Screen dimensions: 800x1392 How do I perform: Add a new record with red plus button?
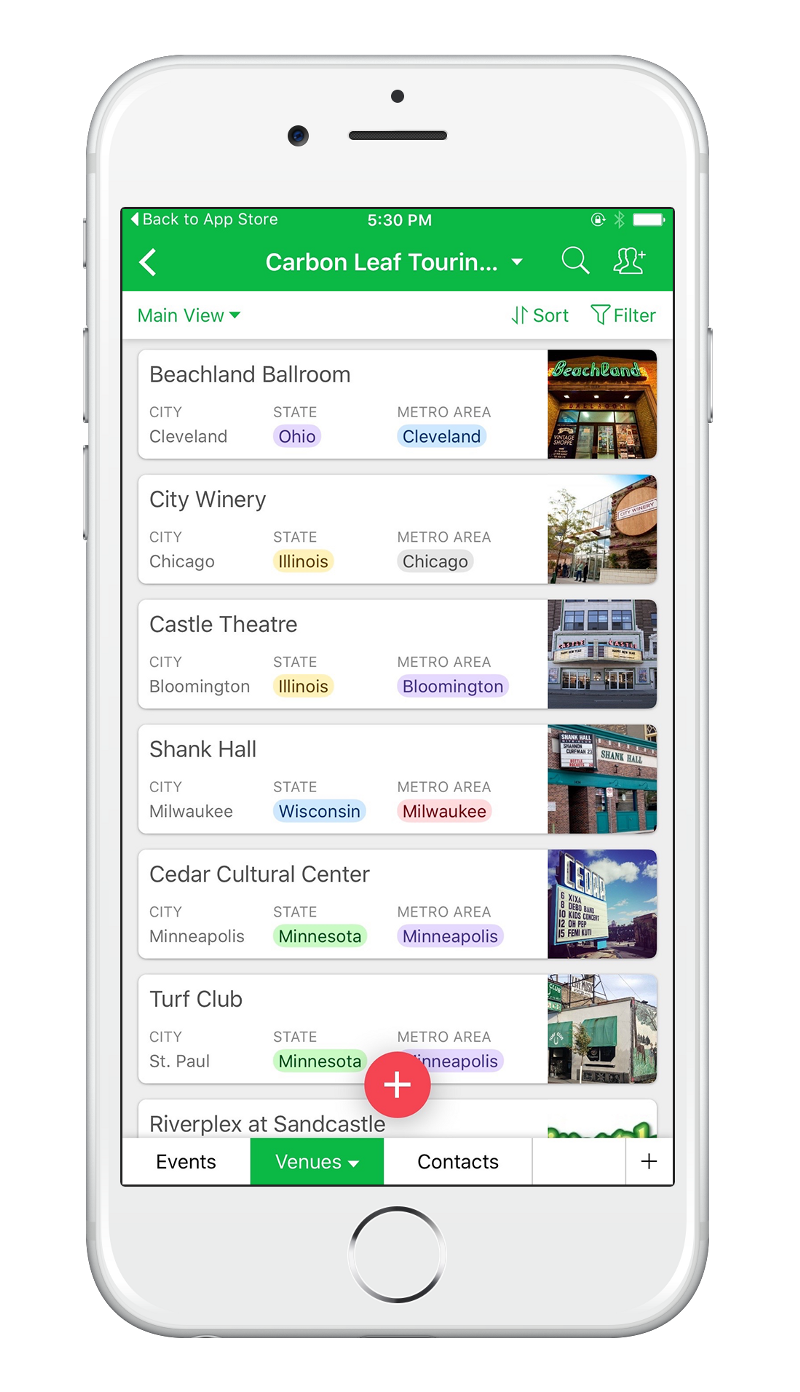coord(397,1085)
